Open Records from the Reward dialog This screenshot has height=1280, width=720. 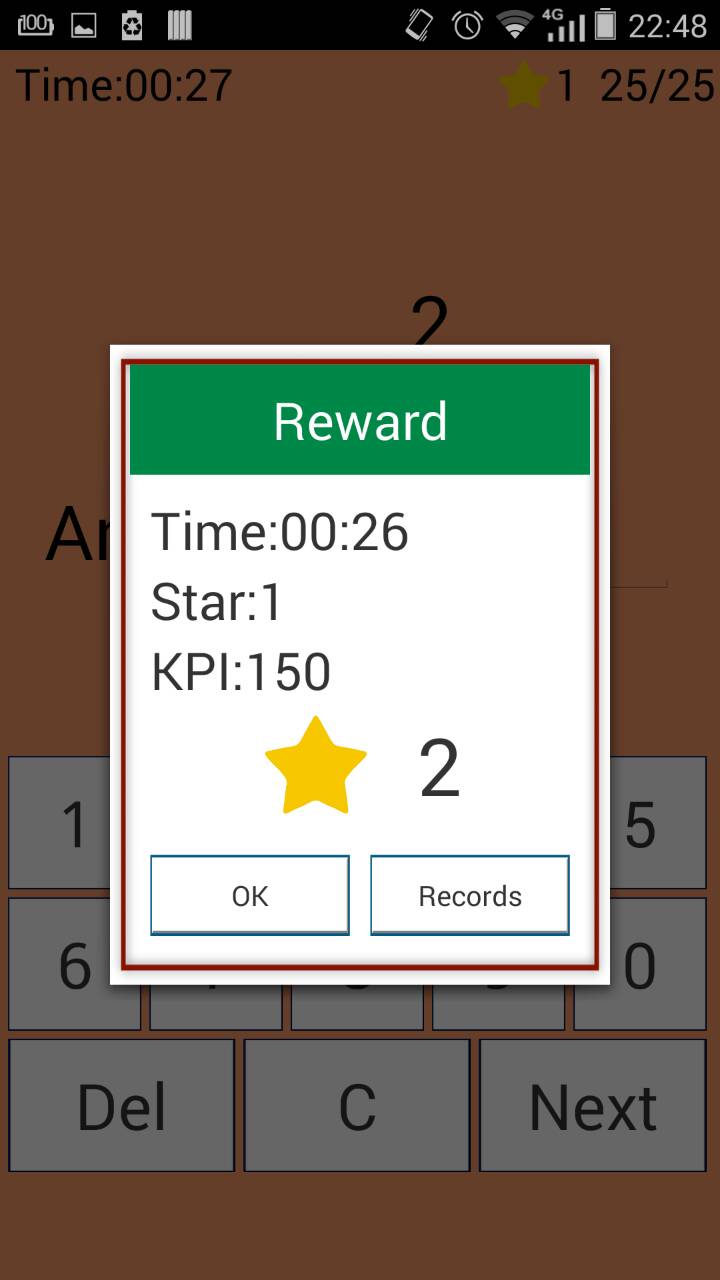(x=470, y=895)
